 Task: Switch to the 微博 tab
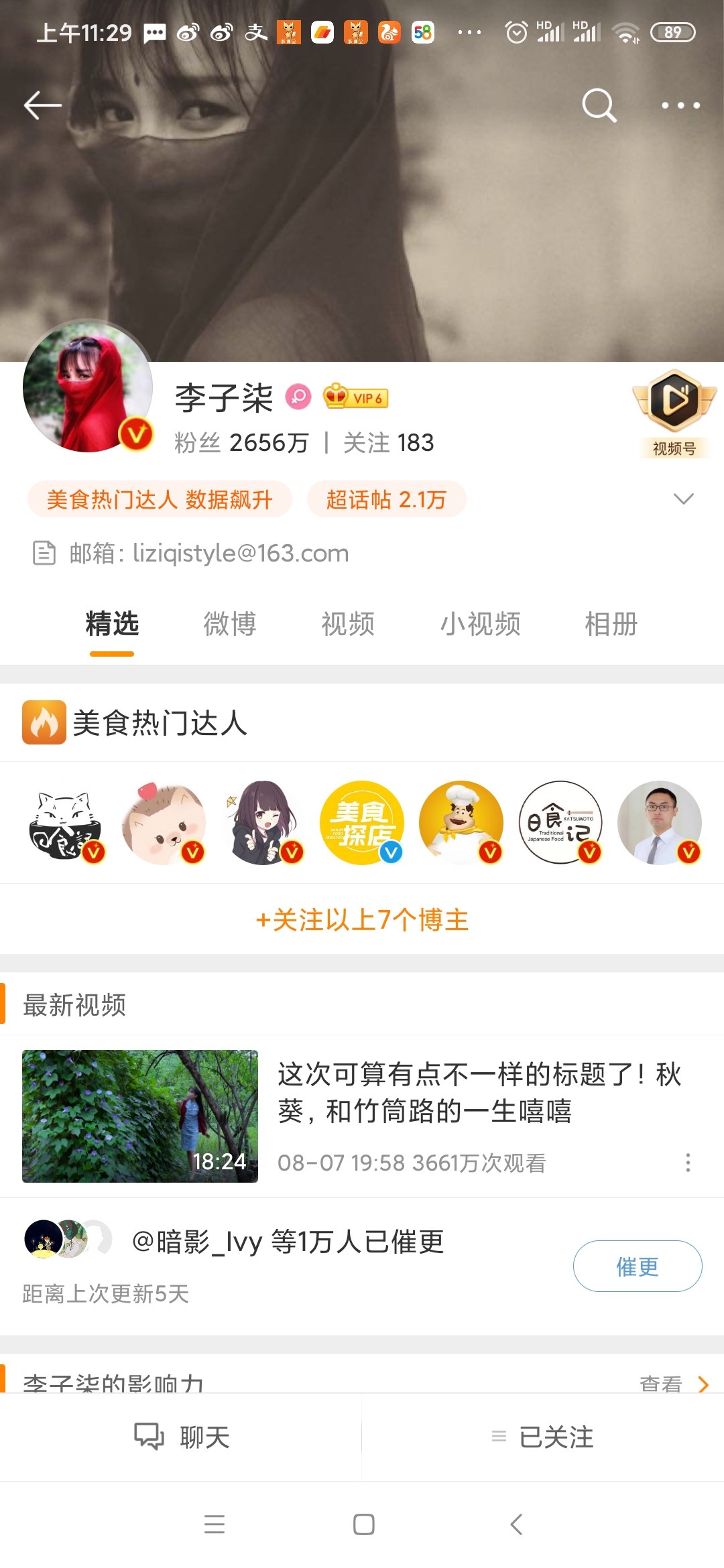pyautogui.click(x=230, y=624)
